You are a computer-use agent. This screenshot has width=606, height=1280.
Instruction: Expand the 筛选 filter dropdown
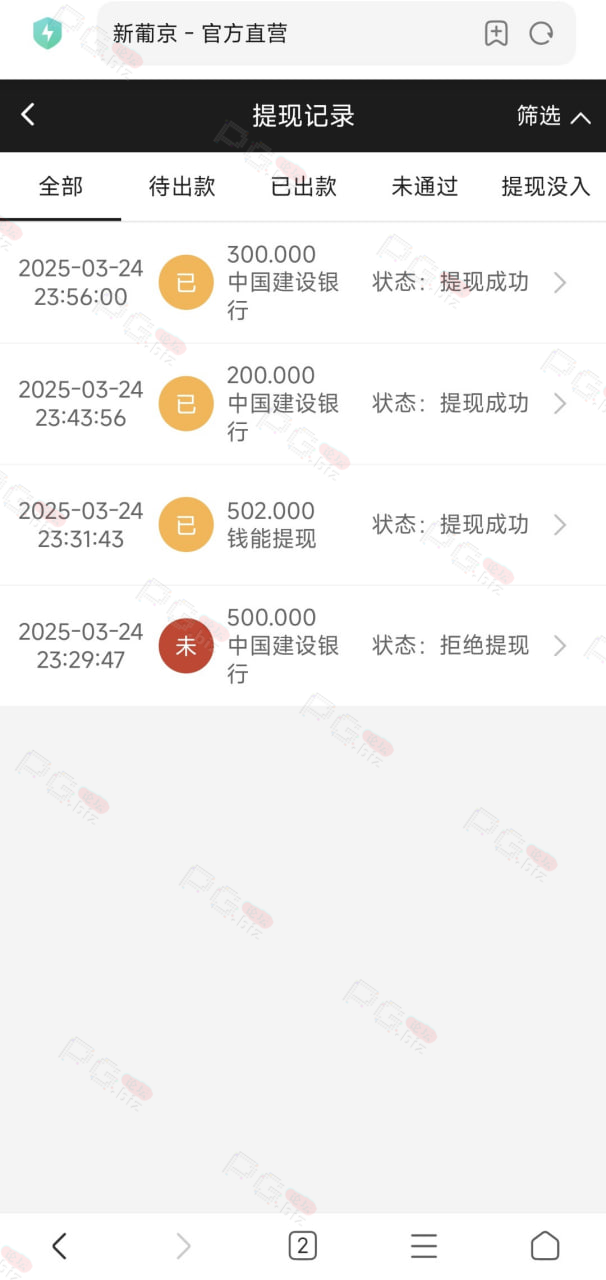tap(554, 116)
